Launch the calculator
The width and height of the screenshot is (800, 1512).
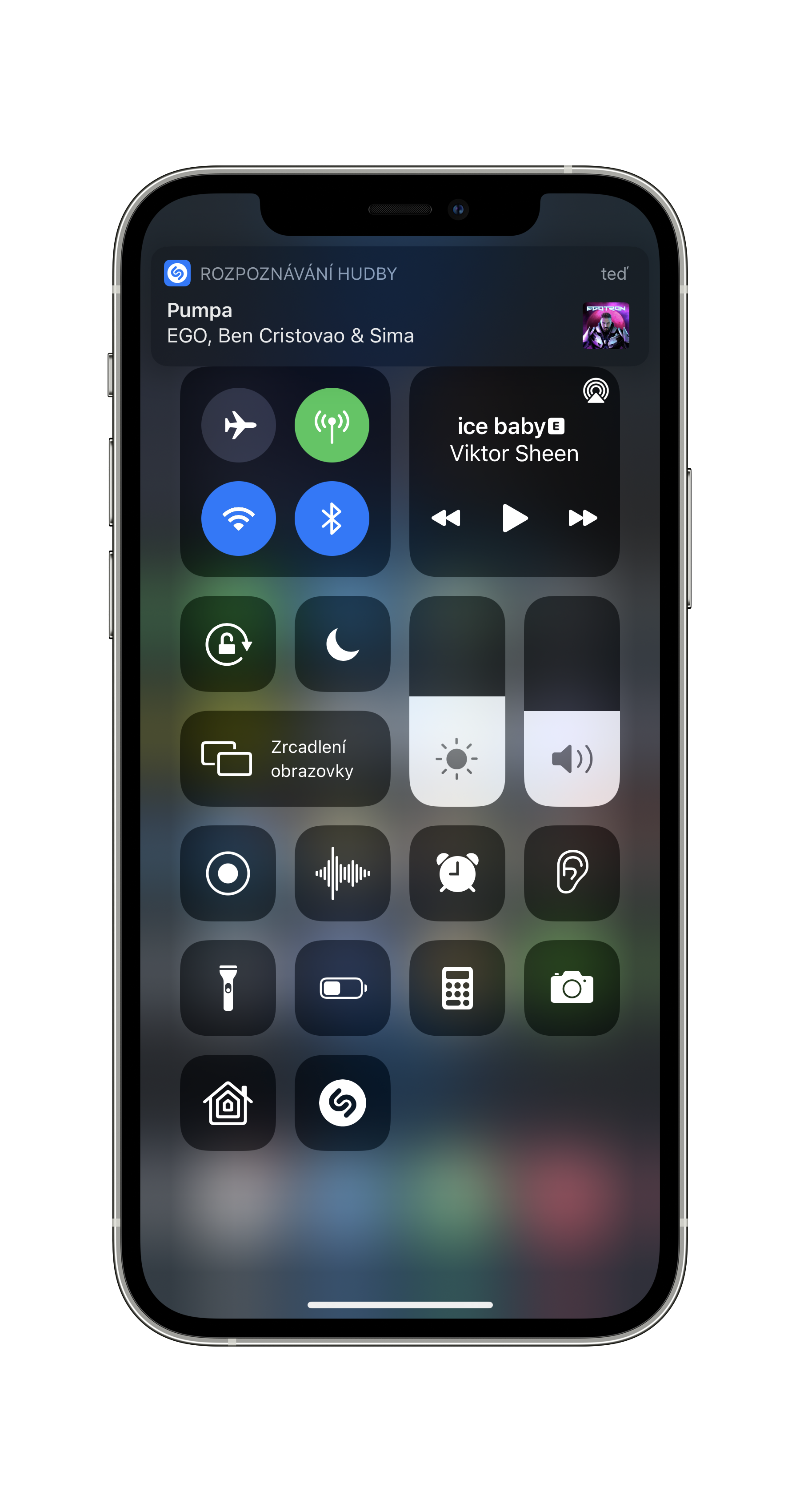coord(457,988)
